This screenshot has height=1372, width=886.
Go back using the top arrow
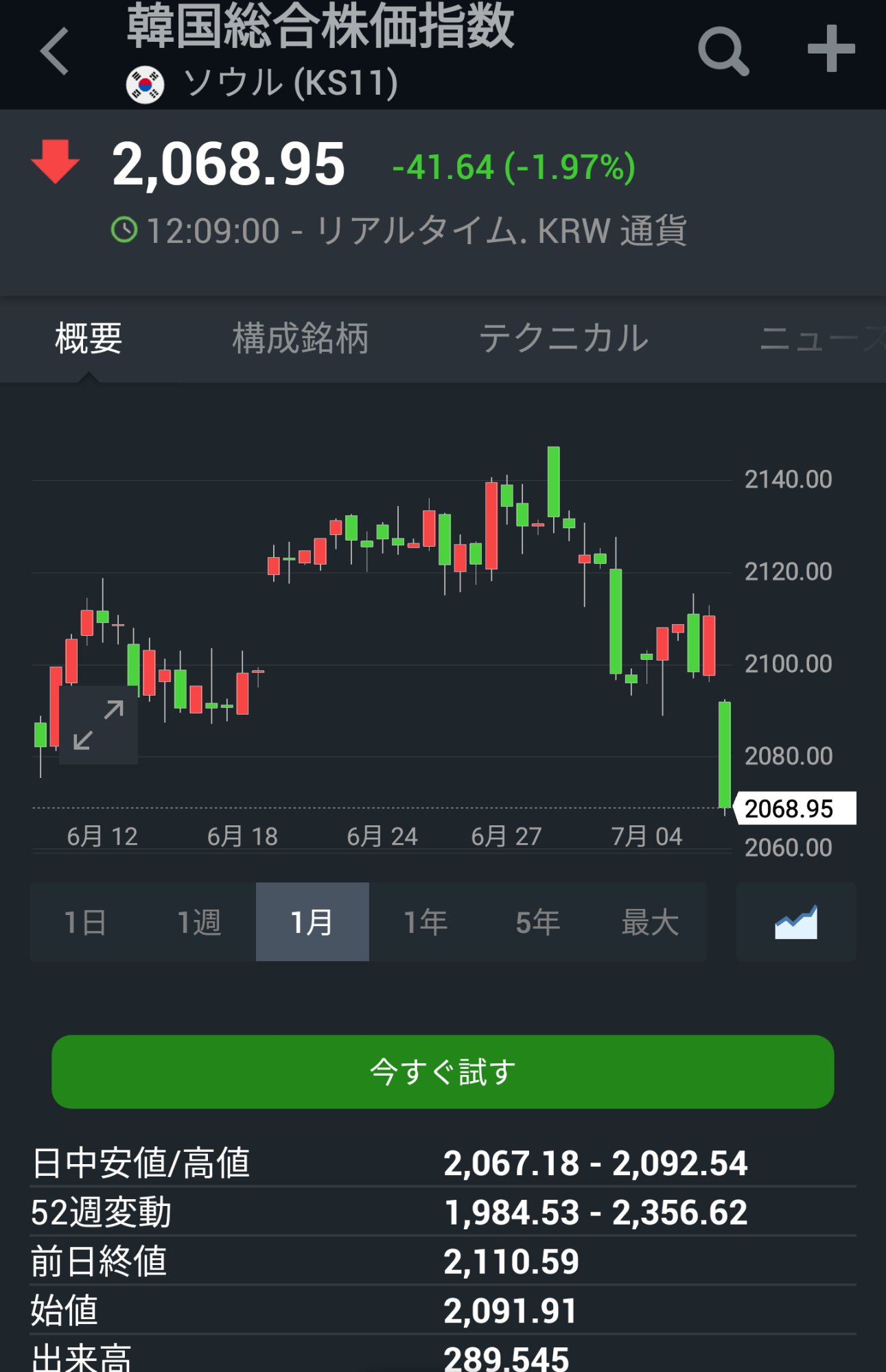55,51
